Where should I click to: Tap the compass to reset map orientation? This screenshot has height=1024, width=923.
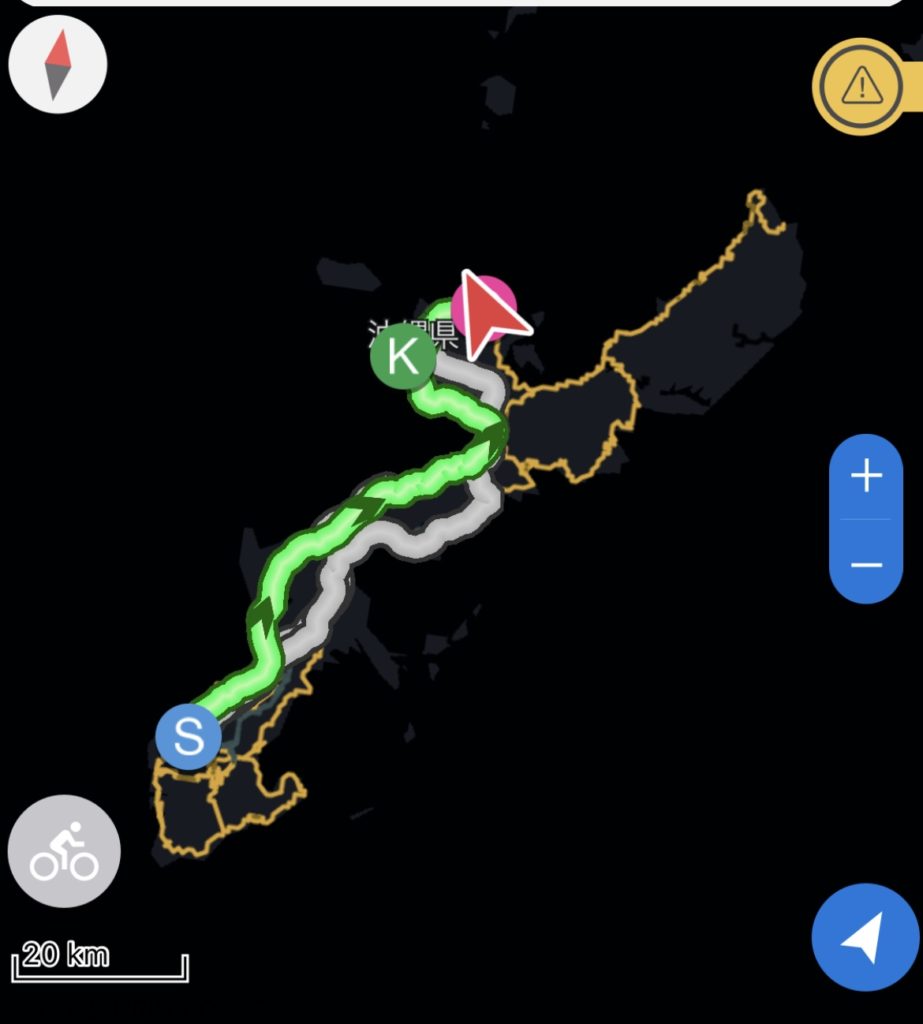coord(57,65)
